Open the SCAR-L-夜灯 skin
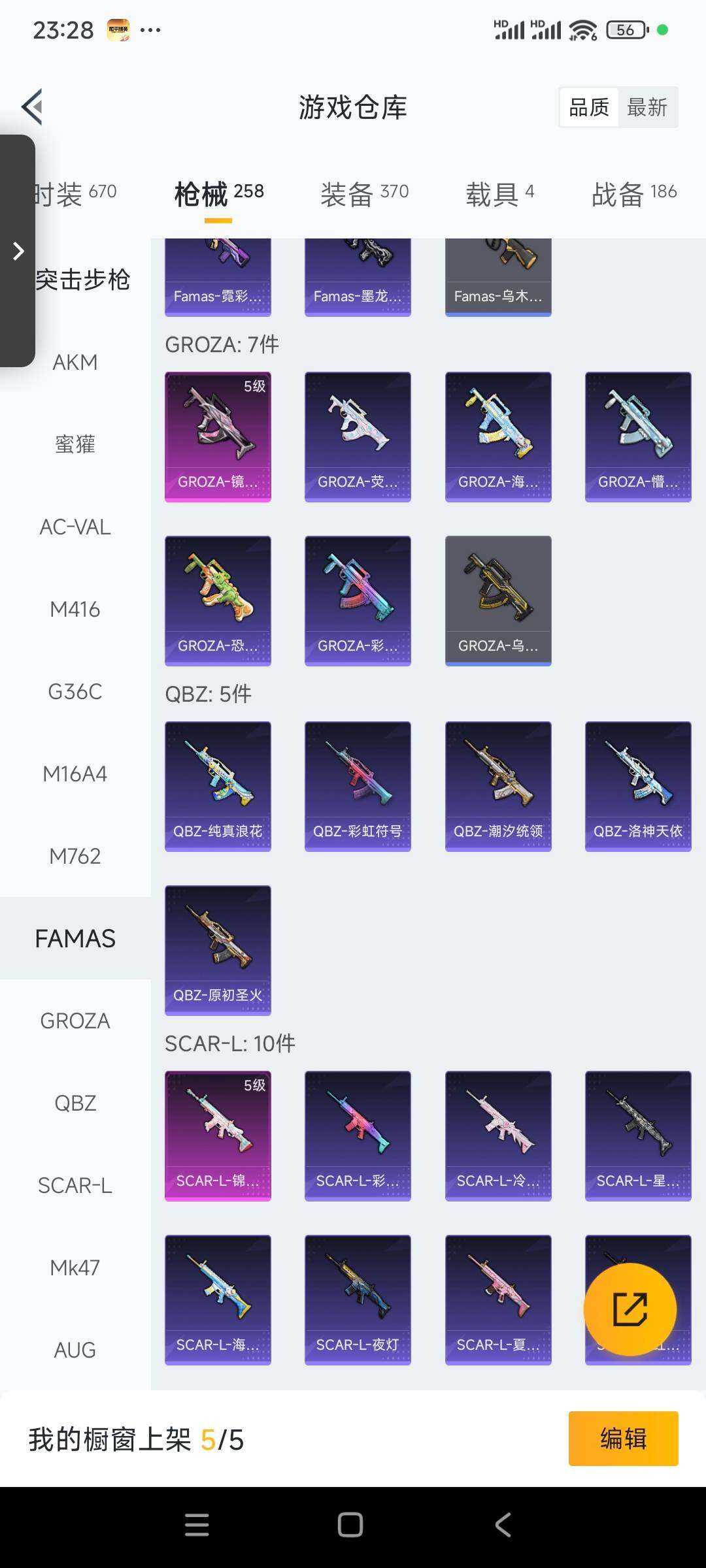The image size is (706, 1568). (358, 1299)
